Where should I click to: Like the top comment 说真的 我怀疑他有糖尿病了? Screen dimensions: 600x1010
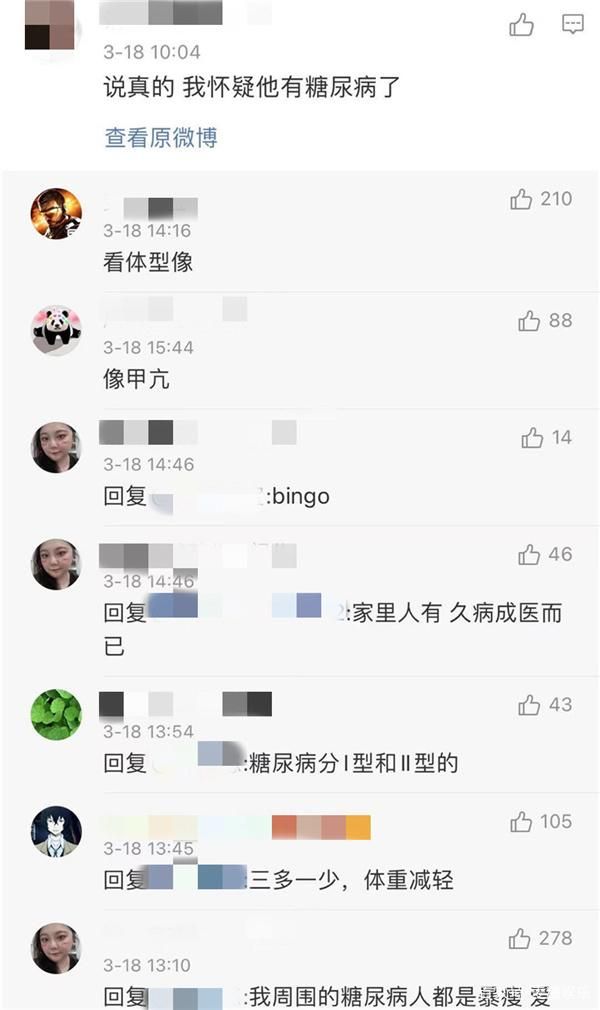(x=522, y=25)
